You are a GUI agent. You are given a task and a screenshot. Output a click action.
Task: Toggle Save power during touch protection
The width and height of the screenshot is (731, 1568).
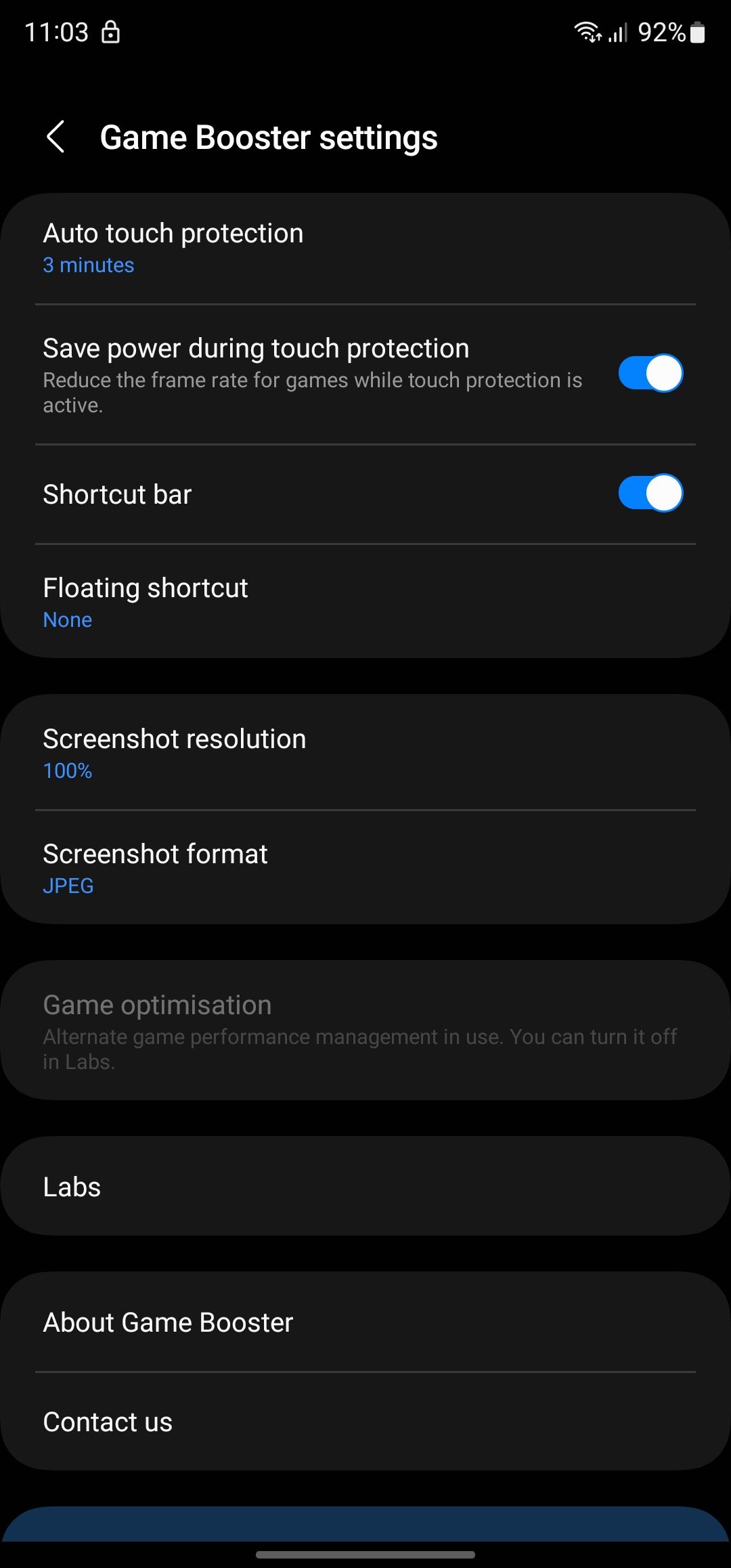click(650, 373)
